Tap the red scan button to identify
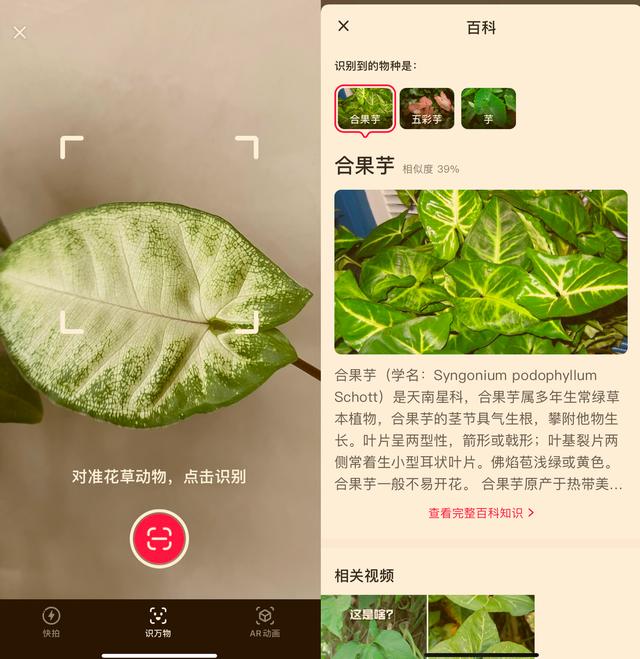This screenshot has height=659, width=640. click(x=159, y=539)
